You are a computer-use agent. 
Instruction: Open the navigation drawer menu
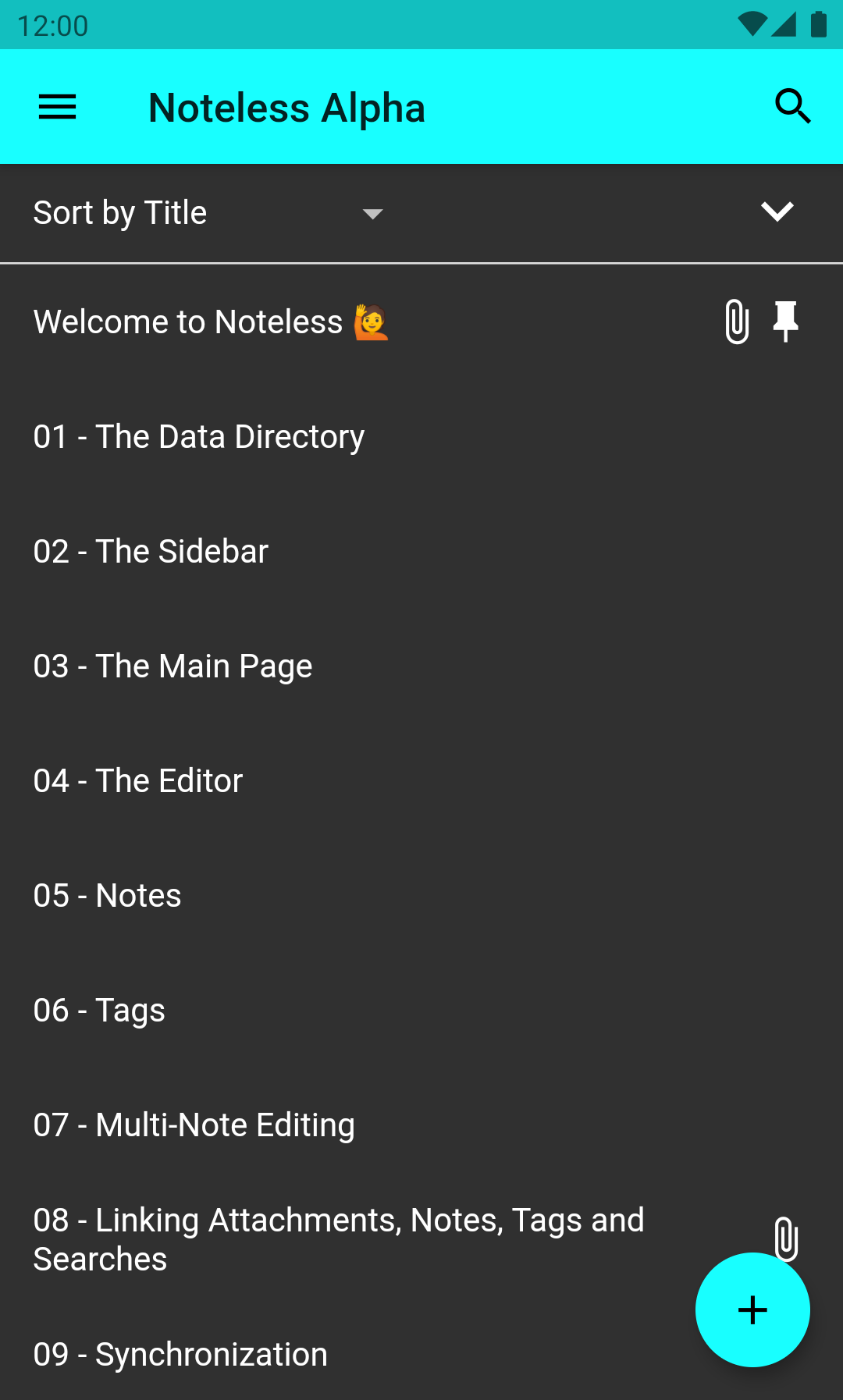(x=58, y=107)
